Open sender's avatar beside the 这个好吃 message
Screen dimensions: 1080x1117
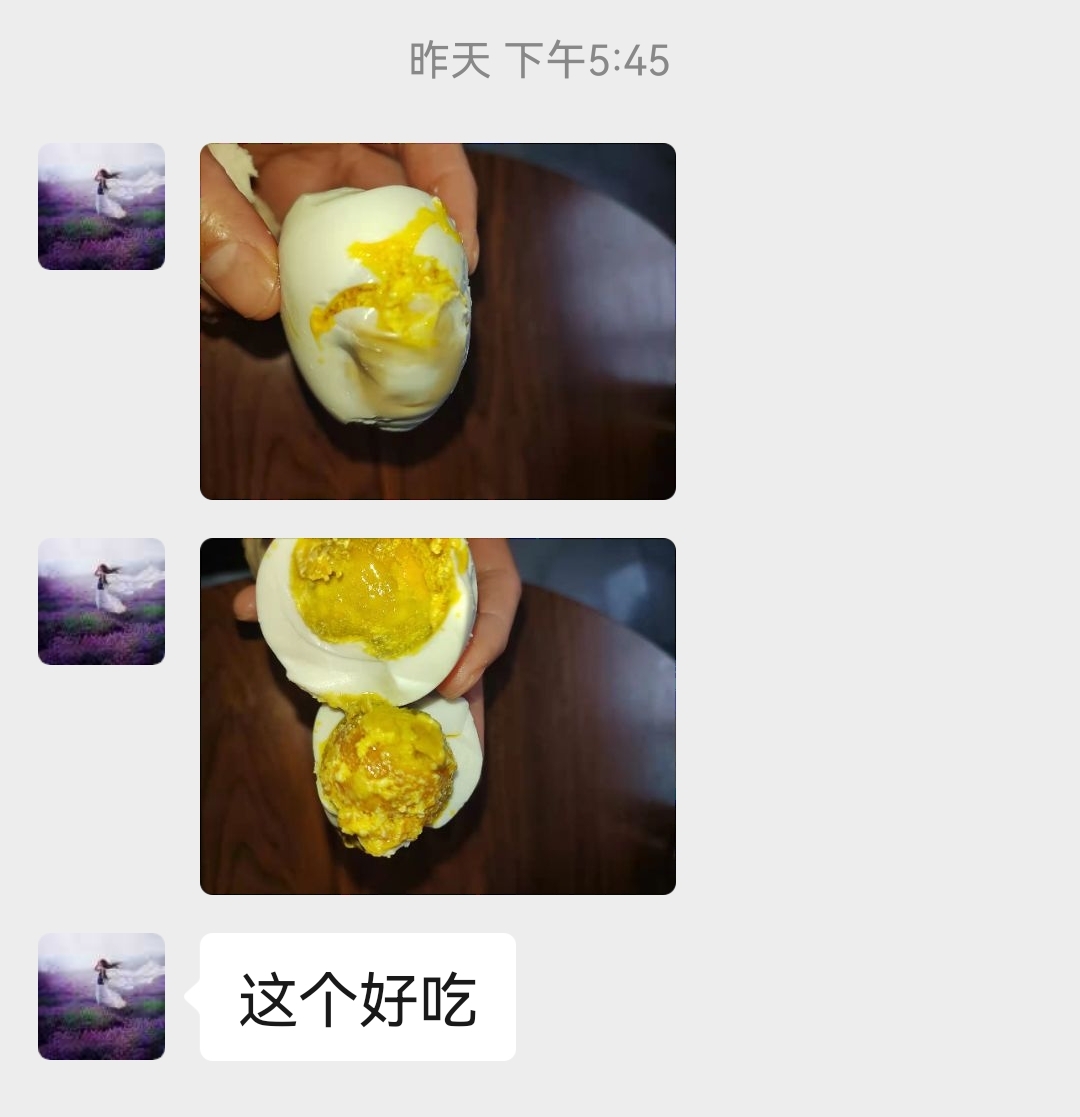[x=101, y=996]
